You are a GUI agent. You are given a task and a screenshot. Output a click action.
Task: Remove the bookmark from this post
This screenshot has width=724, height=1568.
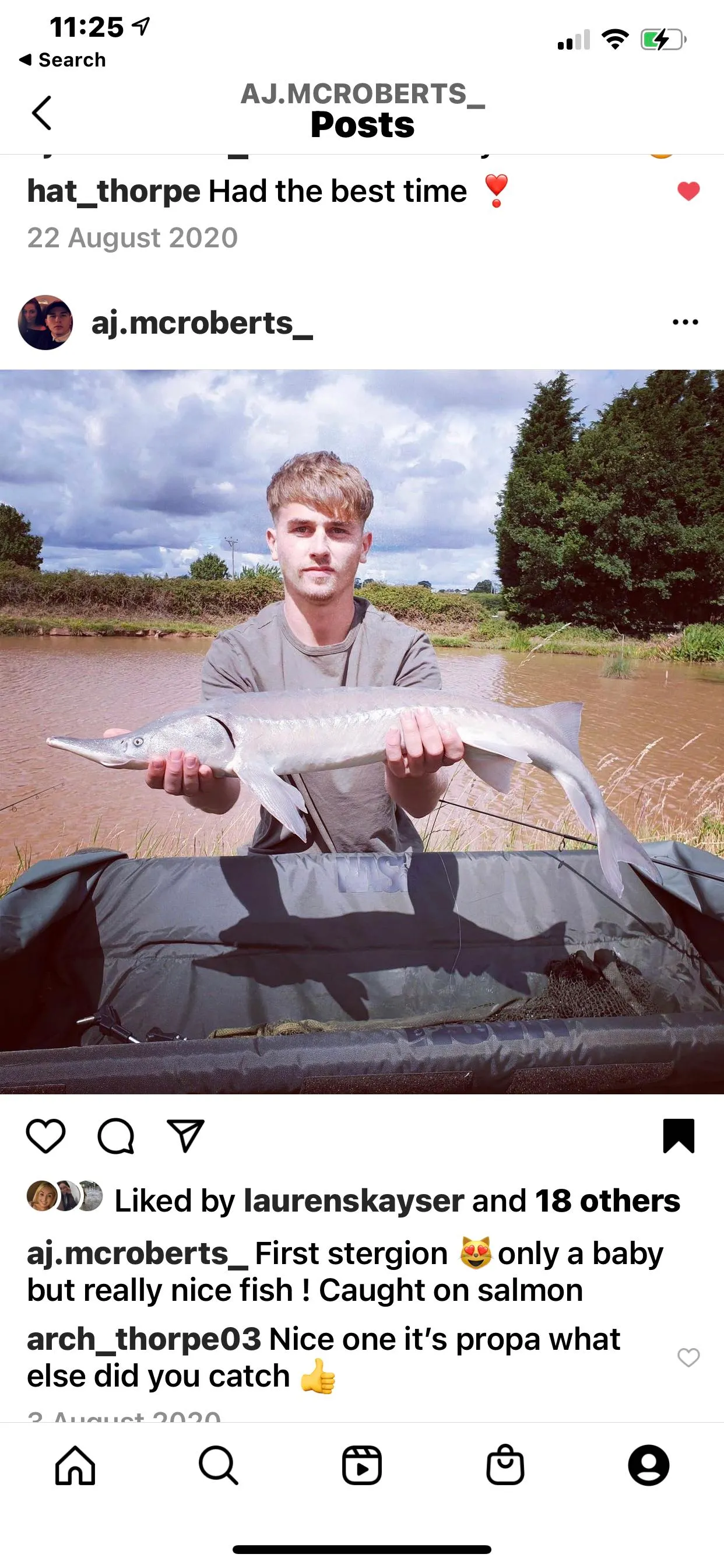click(x=679, y=1136)
